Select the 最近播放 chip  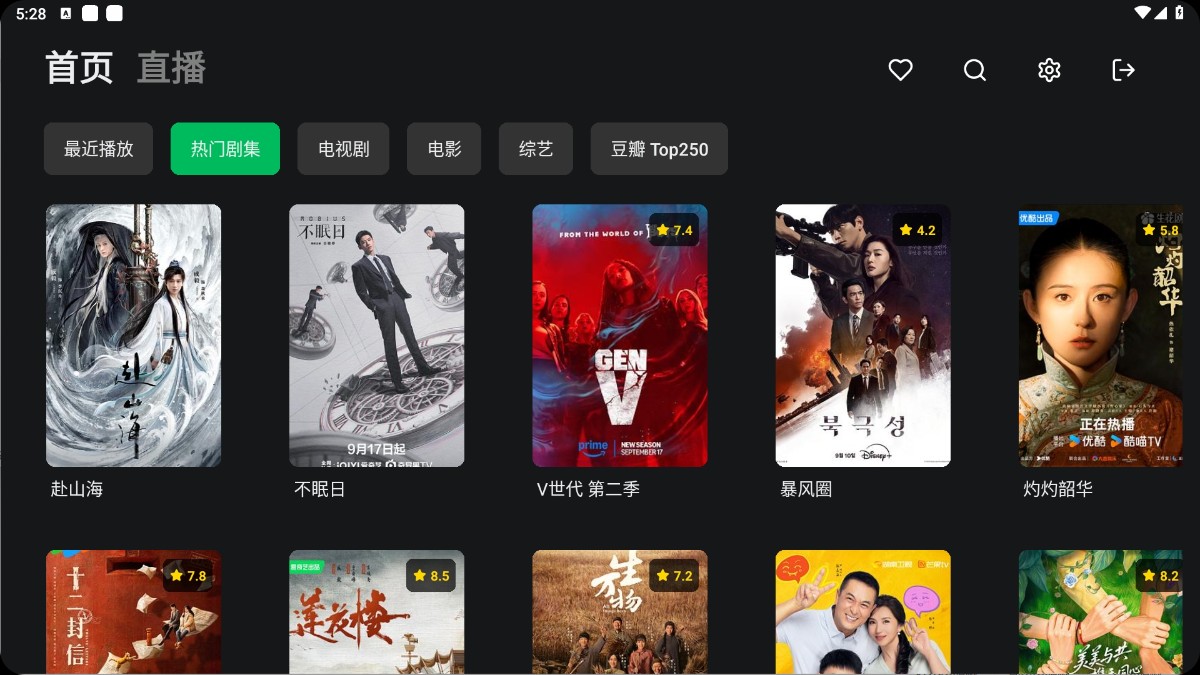[98, 149]
